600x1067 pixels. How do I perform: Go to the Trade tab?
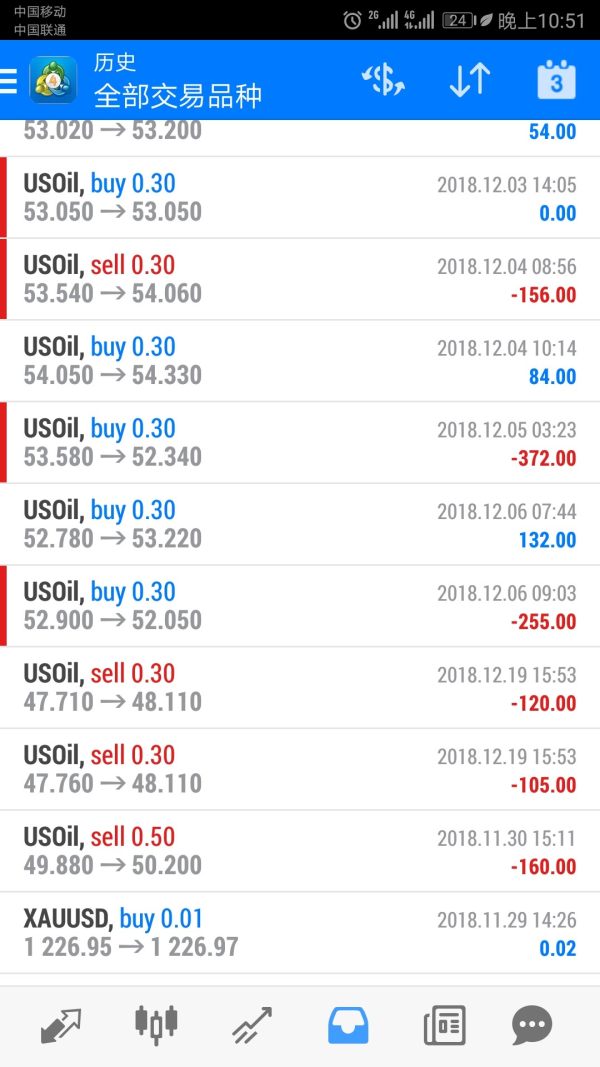pos(252,1025)
